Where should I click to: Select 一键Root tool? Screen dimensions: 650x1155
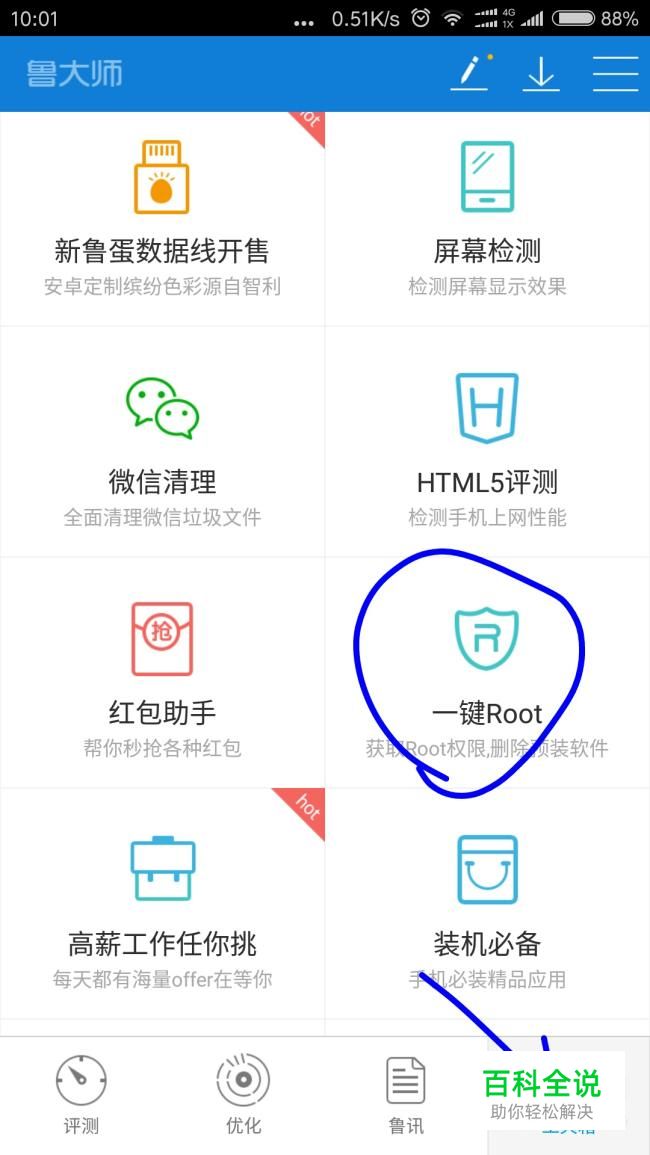[x=487, y=673]
